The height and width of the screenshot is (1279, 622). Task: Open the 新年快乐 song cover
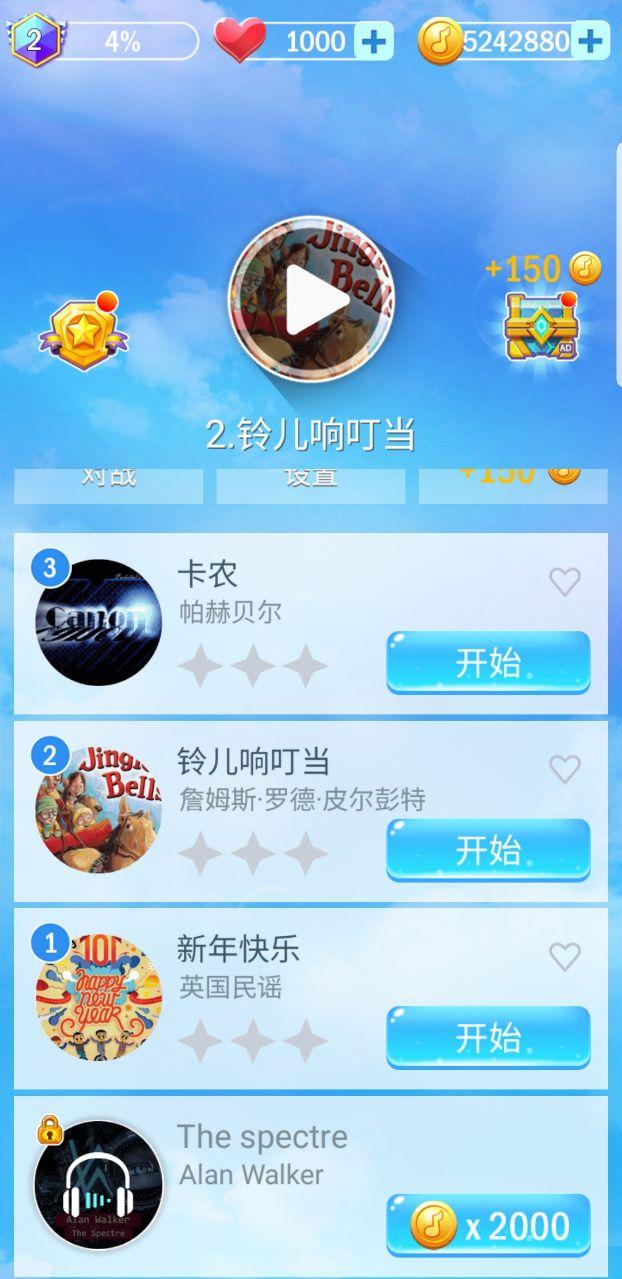point(98,997)
